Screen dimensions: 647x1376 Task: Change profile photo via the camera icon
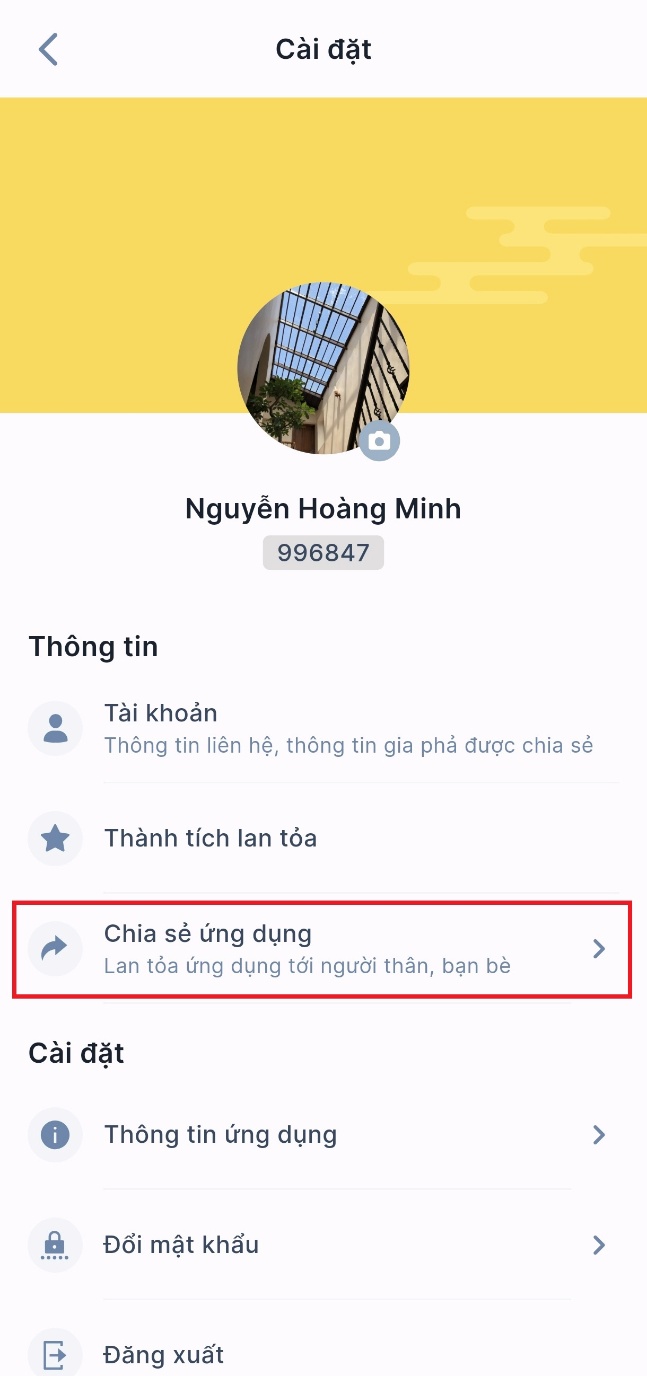pyautogui.click(x=379, y=441)
